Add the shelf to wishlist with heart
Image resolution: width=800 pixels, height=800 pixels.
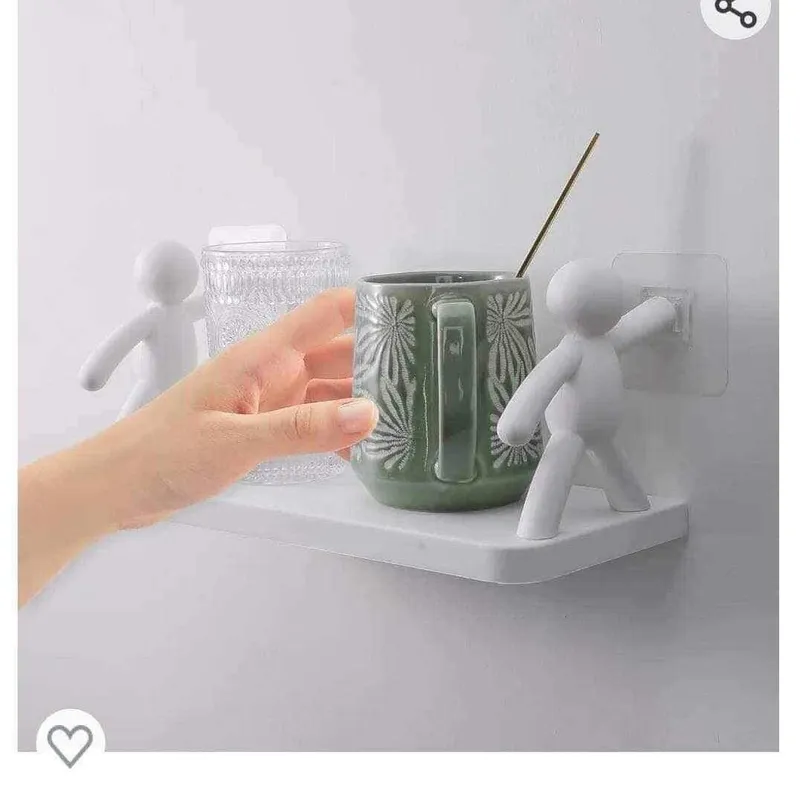point(70,742)
